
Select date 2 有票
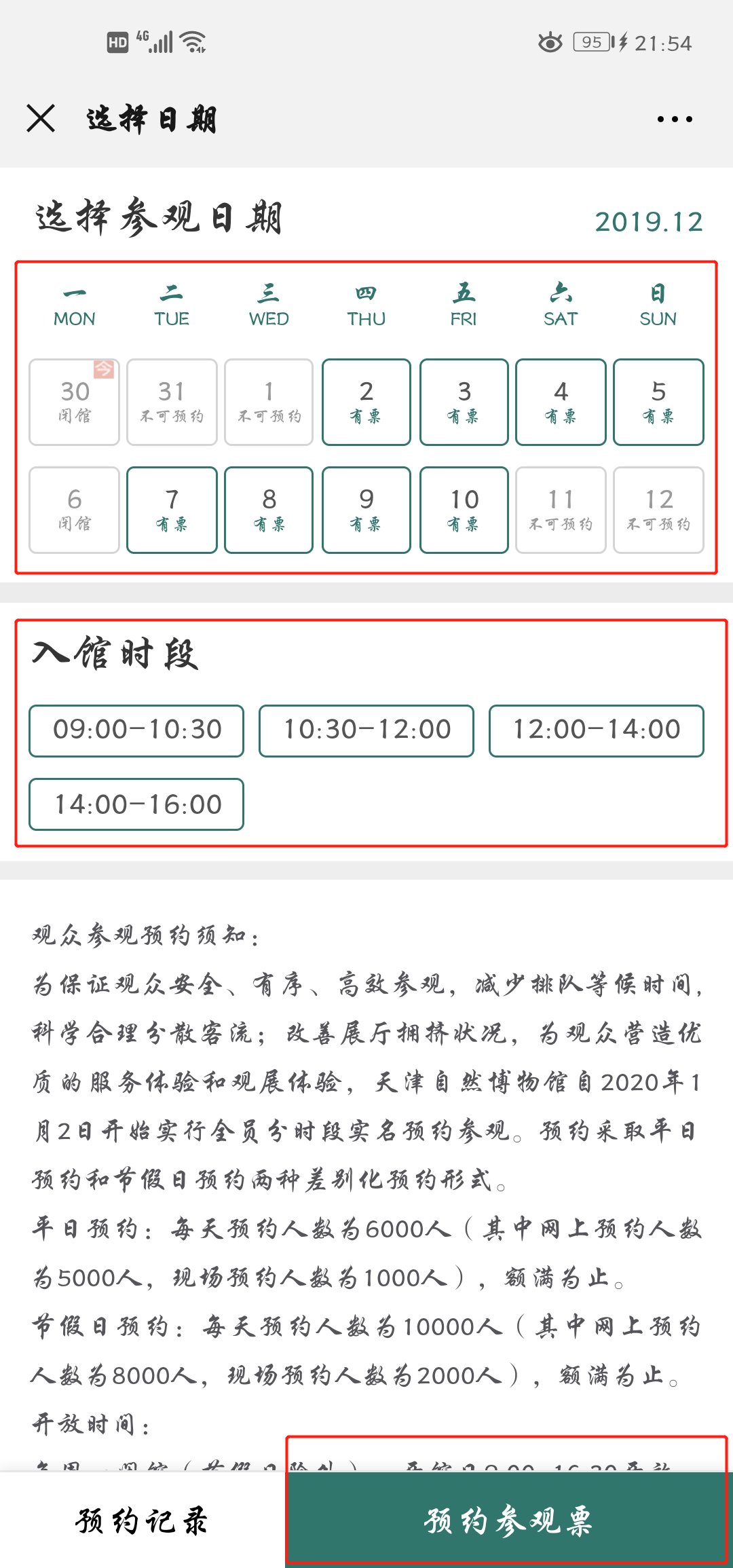click(366, 403)
